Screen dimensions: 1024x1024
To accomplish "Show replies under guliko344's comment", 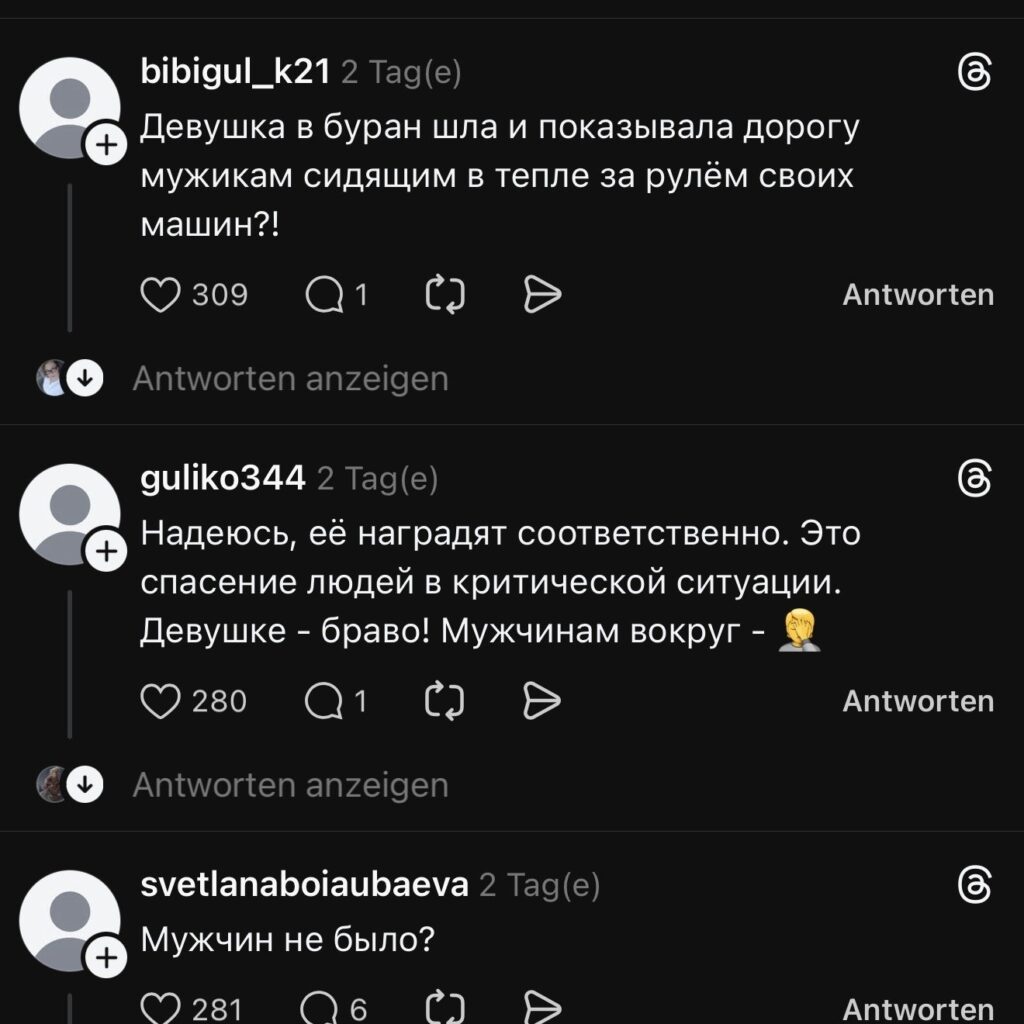I will (x=290, y=785).
